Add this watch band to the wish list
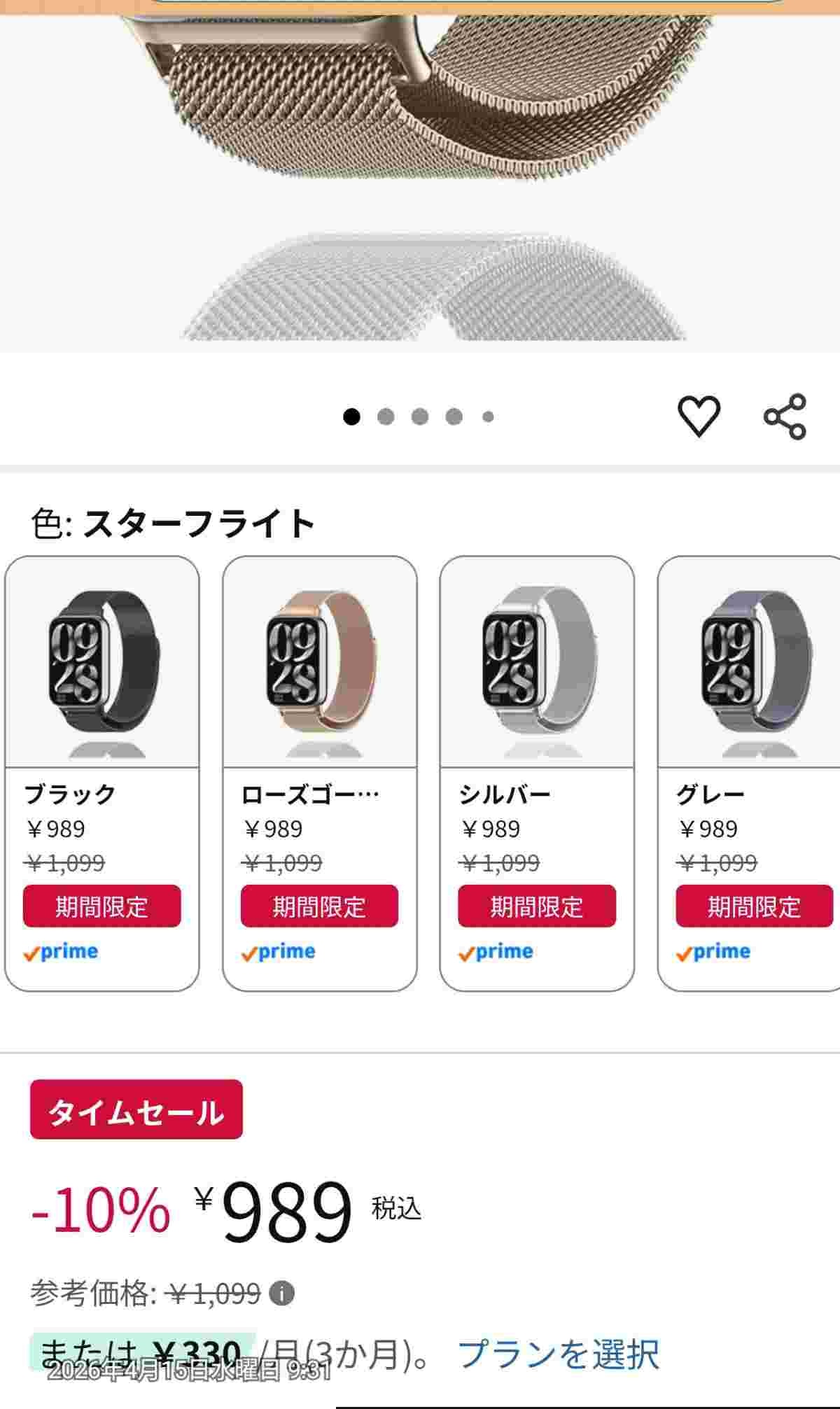Image resolution: width=840 pixels, height=1409 pixels. [x=699, y=416]
